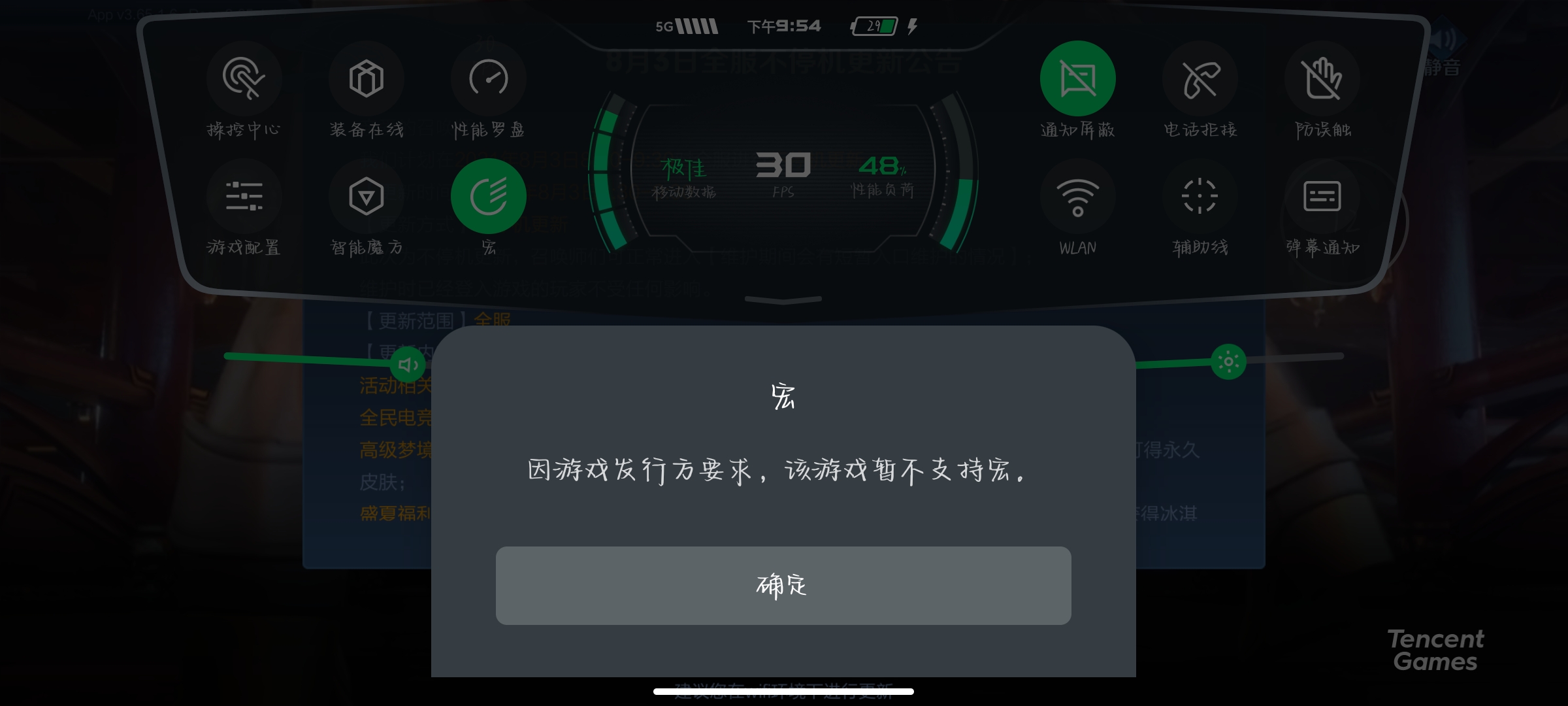1568x706 pixels.
Task: Open 智能魔方 feature
Action: click(366, 196)
